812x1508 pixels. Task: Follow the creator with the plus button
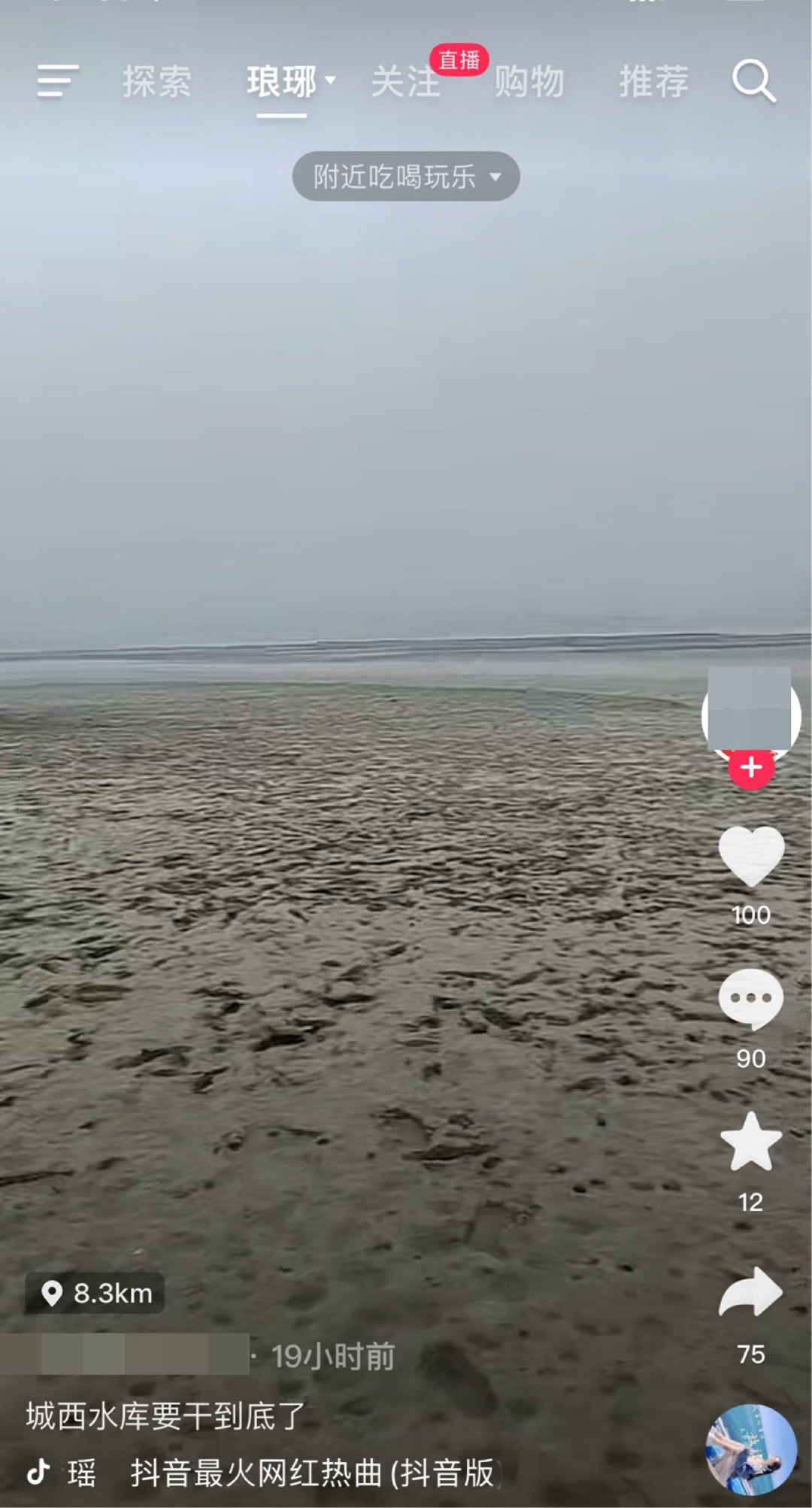click(751, 767)
